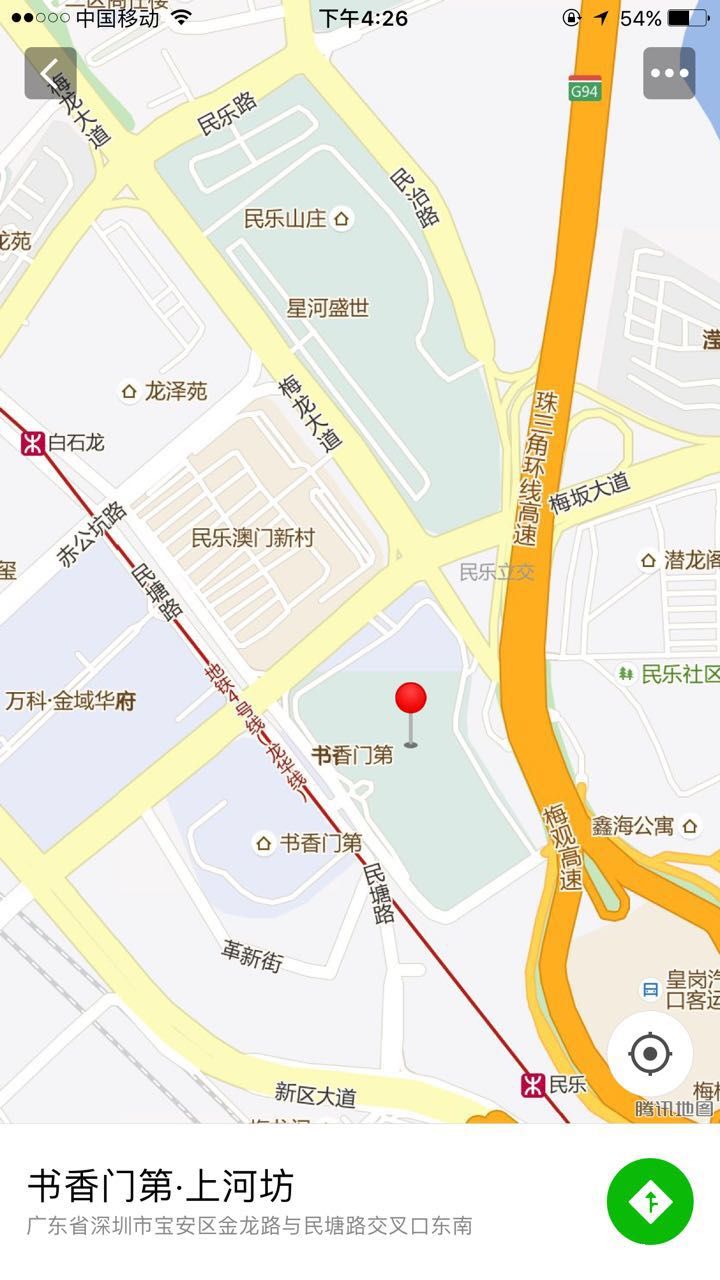Viewport: 720px width, 1280px height.
Task: Recenter the map on my current location
Action: click(x=650, y=1053)
